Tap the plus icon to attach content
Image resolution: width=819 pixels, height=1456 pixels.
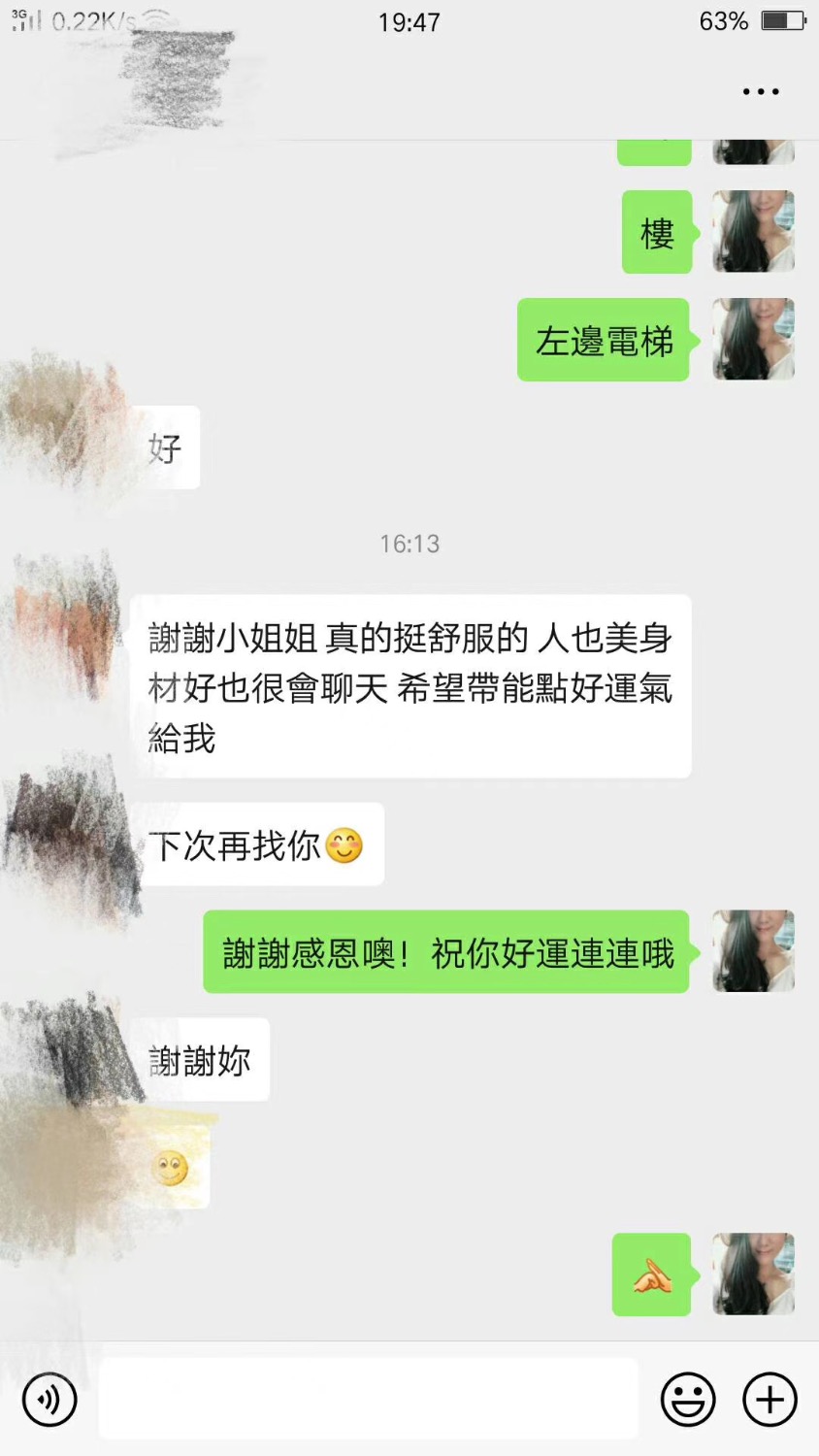point(769,1399)
